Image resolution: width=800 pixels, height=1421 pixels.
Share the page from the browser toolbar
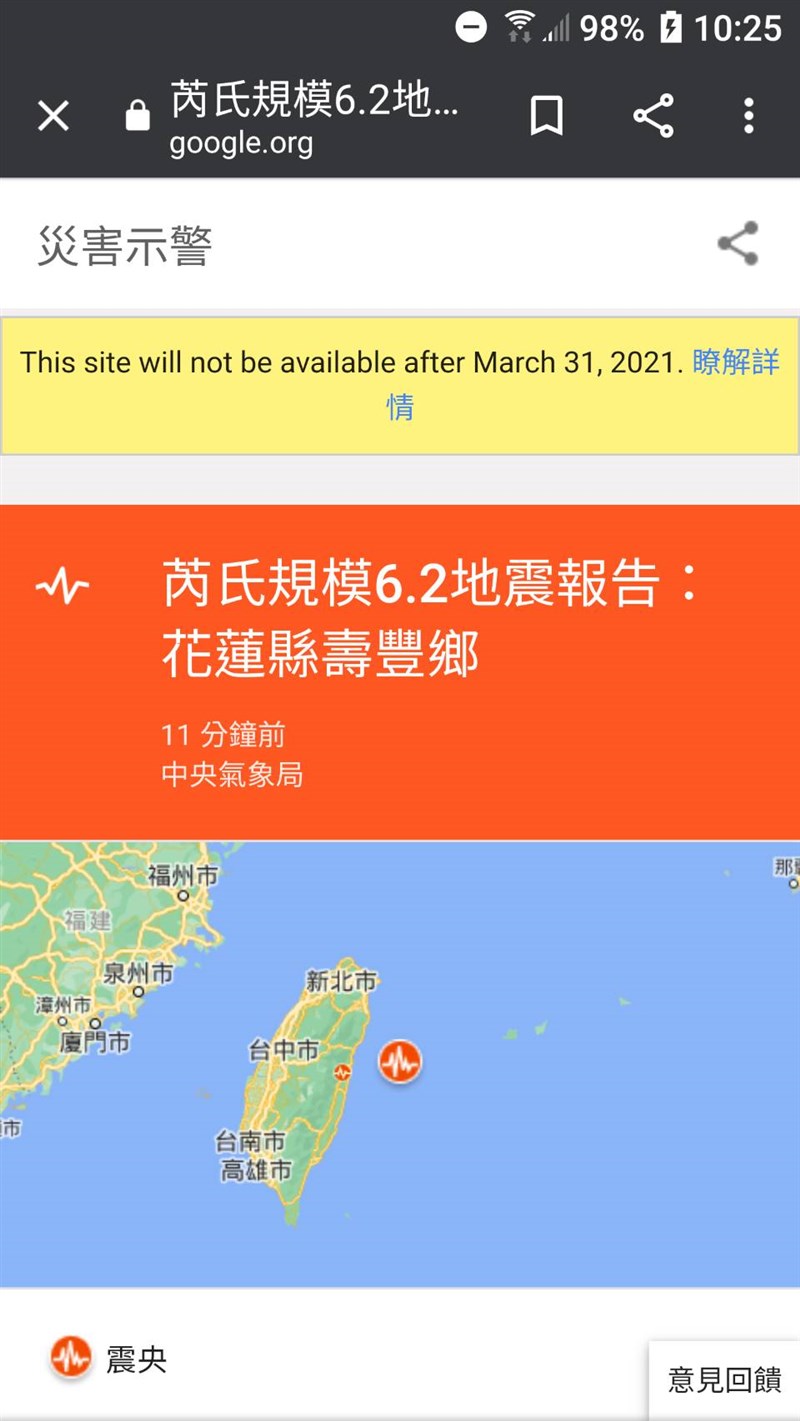(653, 117)
